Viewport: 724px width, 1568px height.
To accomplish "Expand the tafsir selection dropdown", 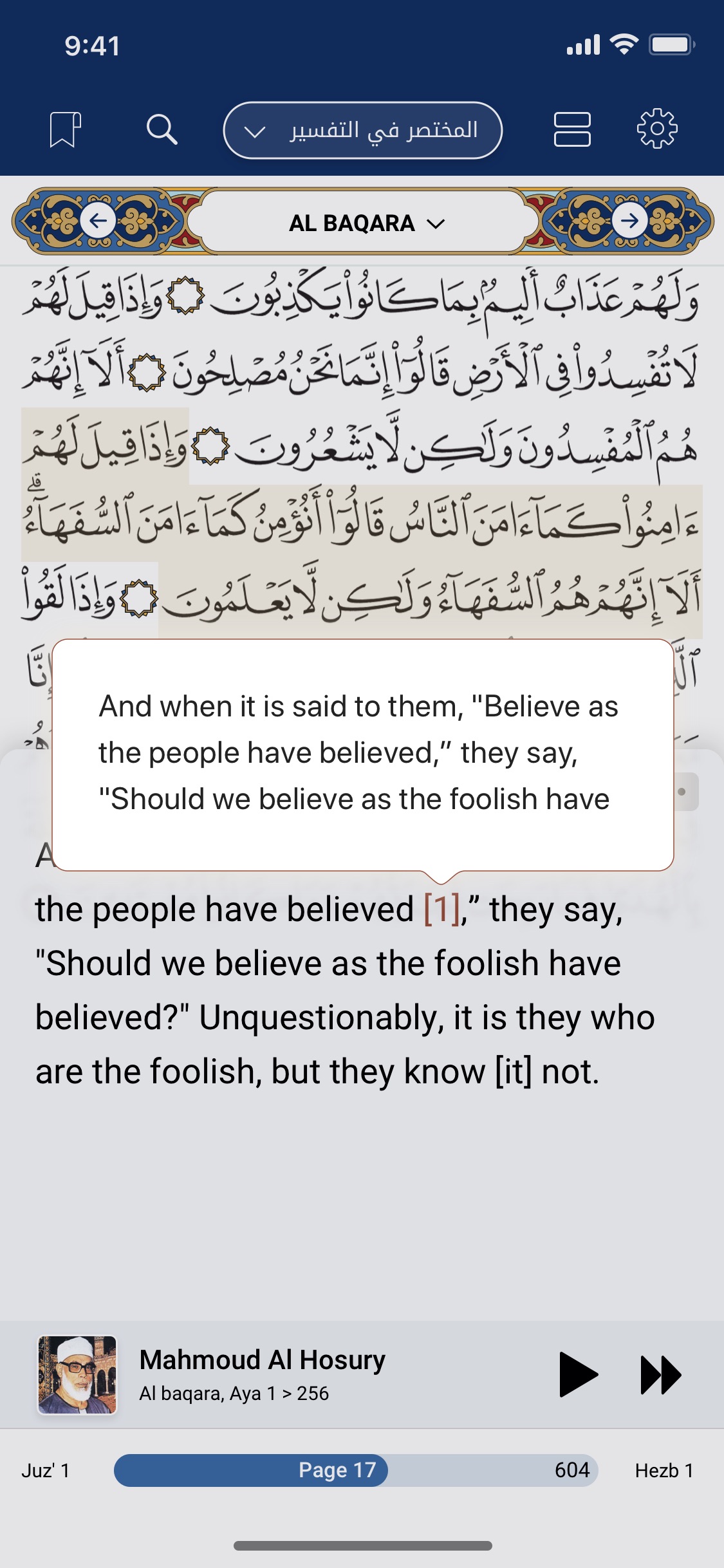I will click(x=362, y=130).
